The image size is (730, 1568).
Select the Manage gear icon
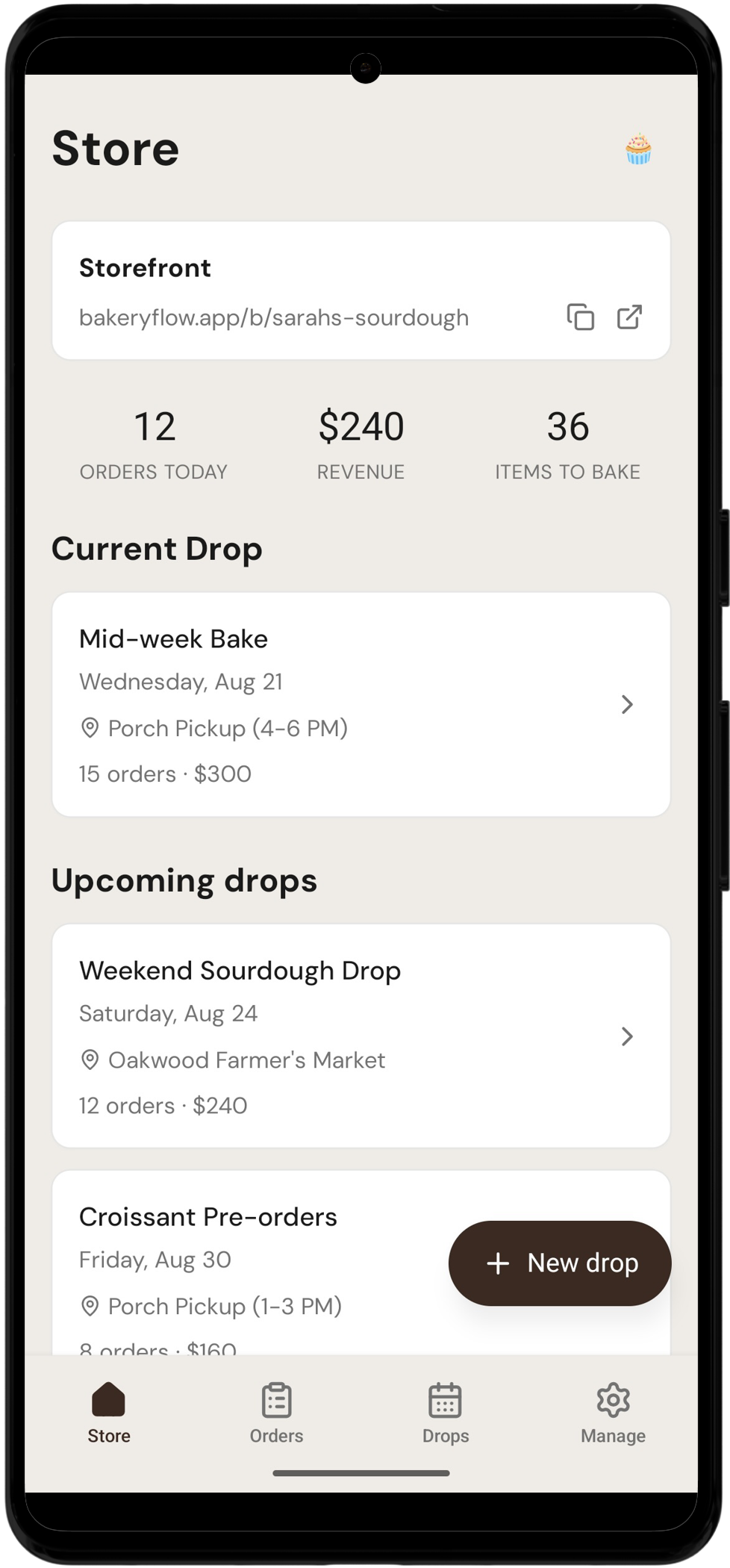(613, 1399)
